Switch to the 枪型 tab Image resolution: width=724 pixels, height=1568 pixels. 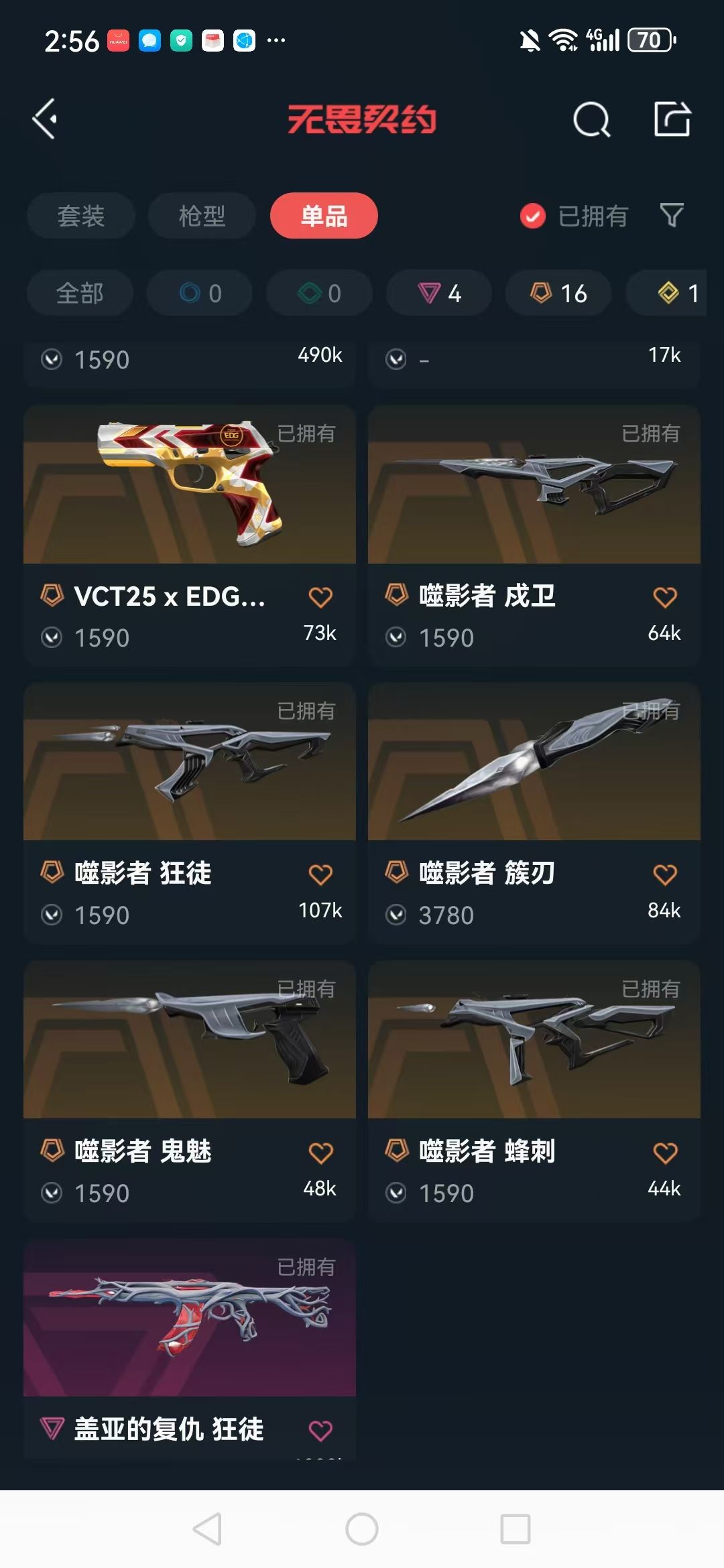pyautogui.click(x=202, y=216)
